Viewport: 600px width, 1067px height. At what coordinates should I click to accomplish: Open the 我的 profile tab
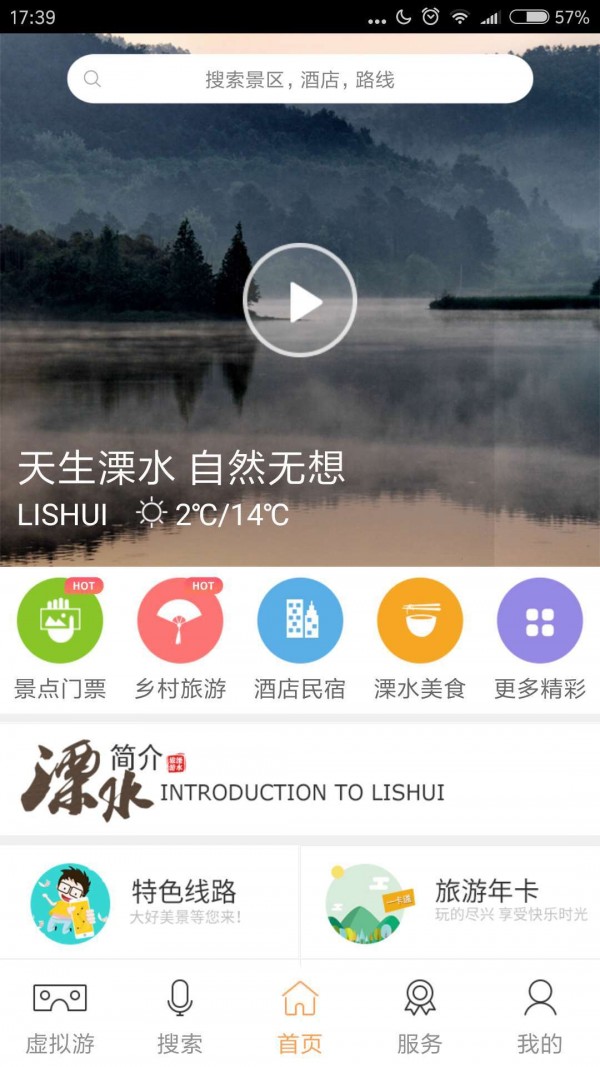click(x=540, y=1015)
